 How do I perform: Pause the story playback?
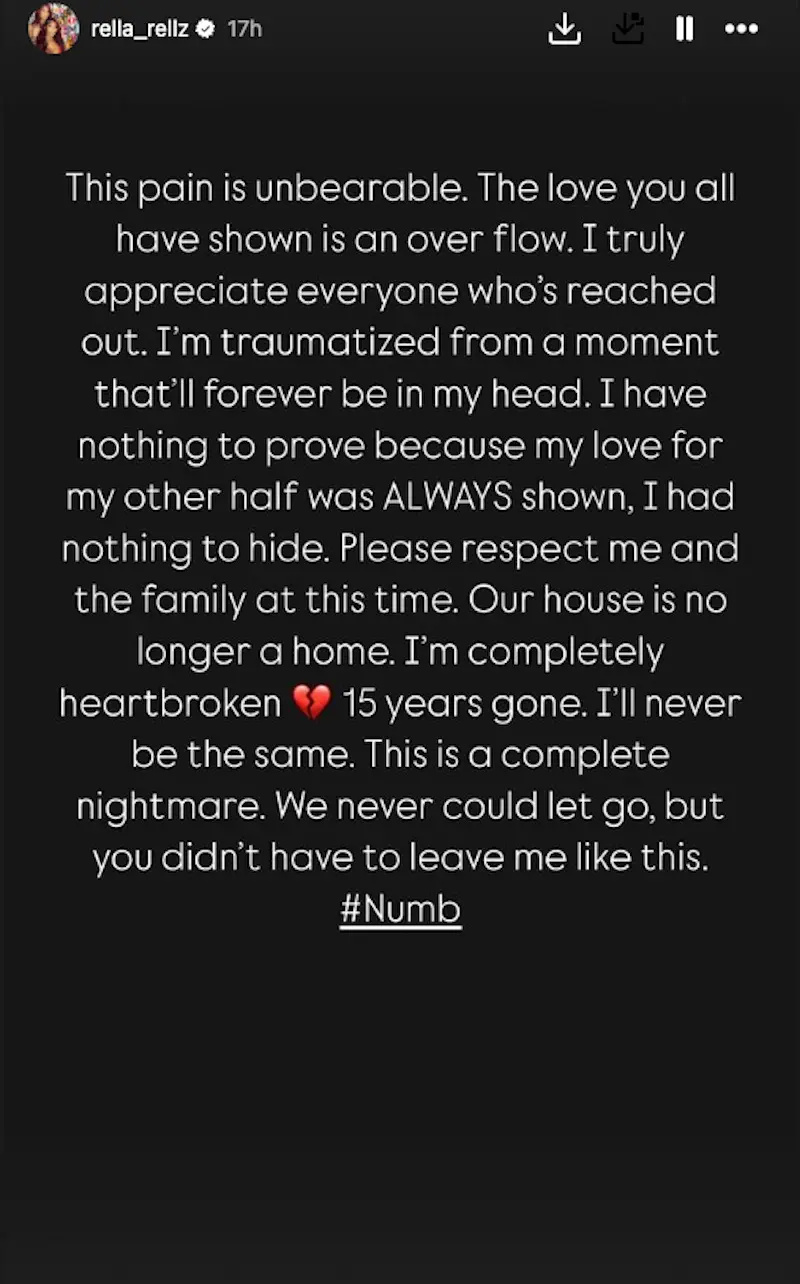click(x=685, y=30)
